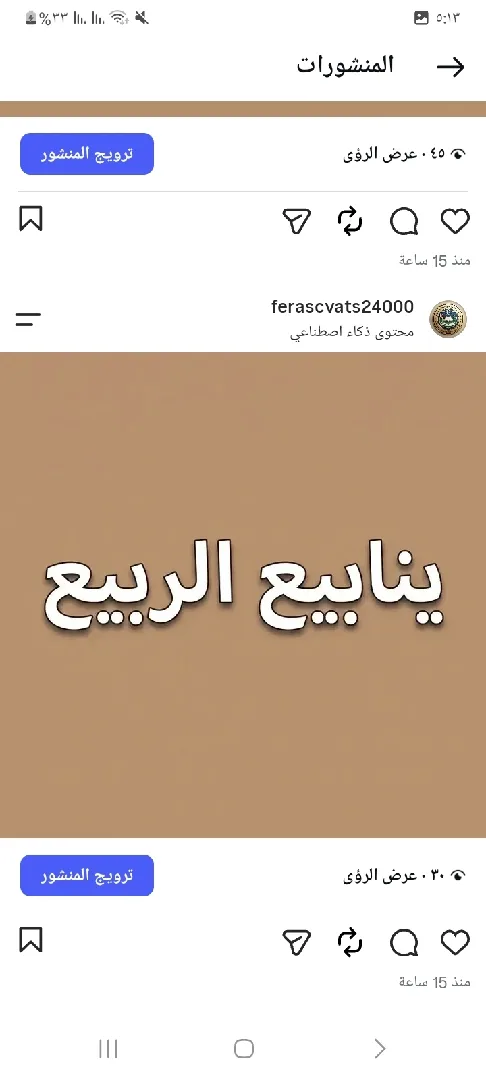Open comments on the post above ferascvats24000's header
Viewport: 486px width, 1080px height.
coord(404,222)
